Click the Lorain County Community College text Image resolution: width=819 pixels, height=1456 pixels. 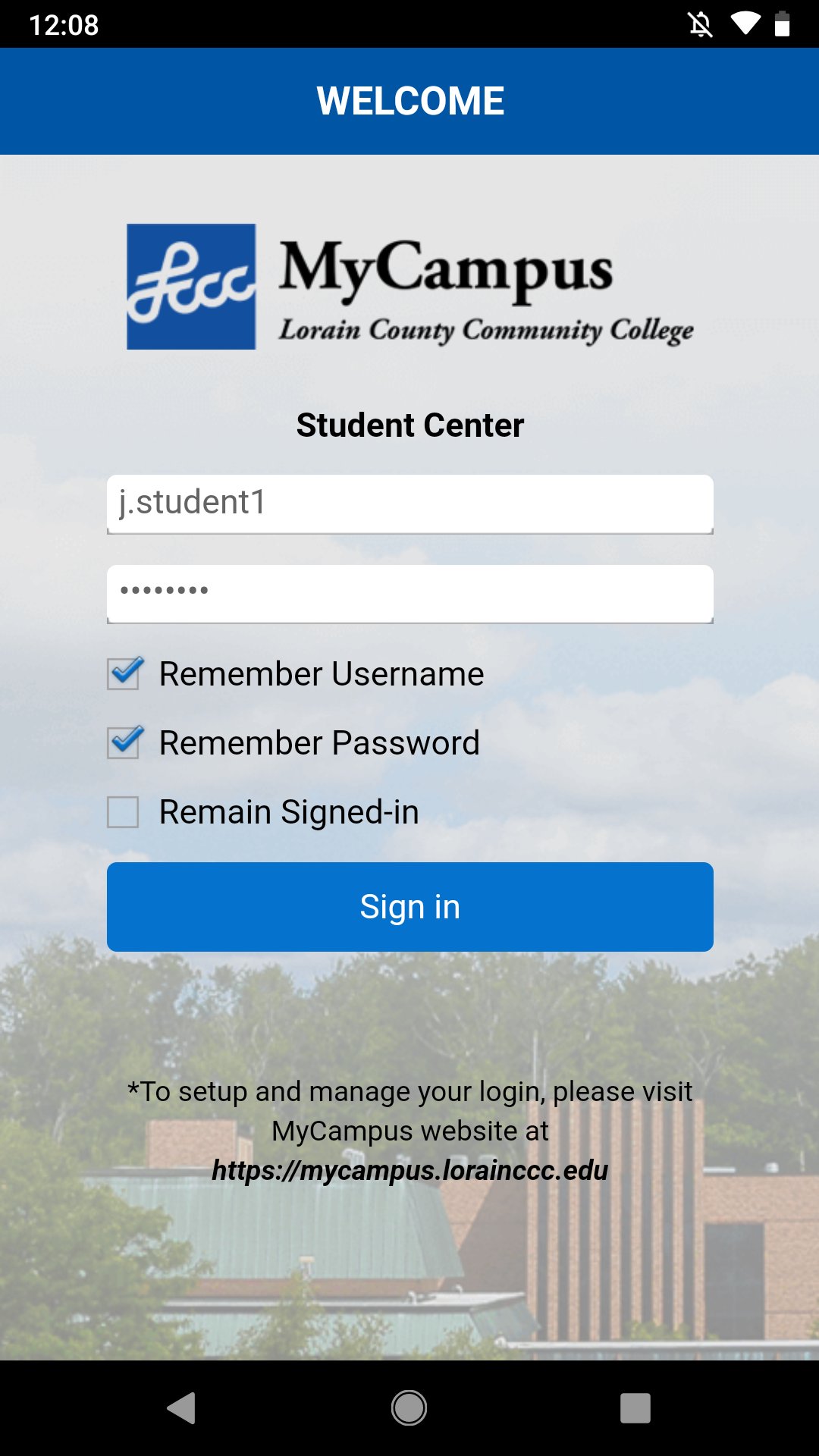[x=488, y=329]
